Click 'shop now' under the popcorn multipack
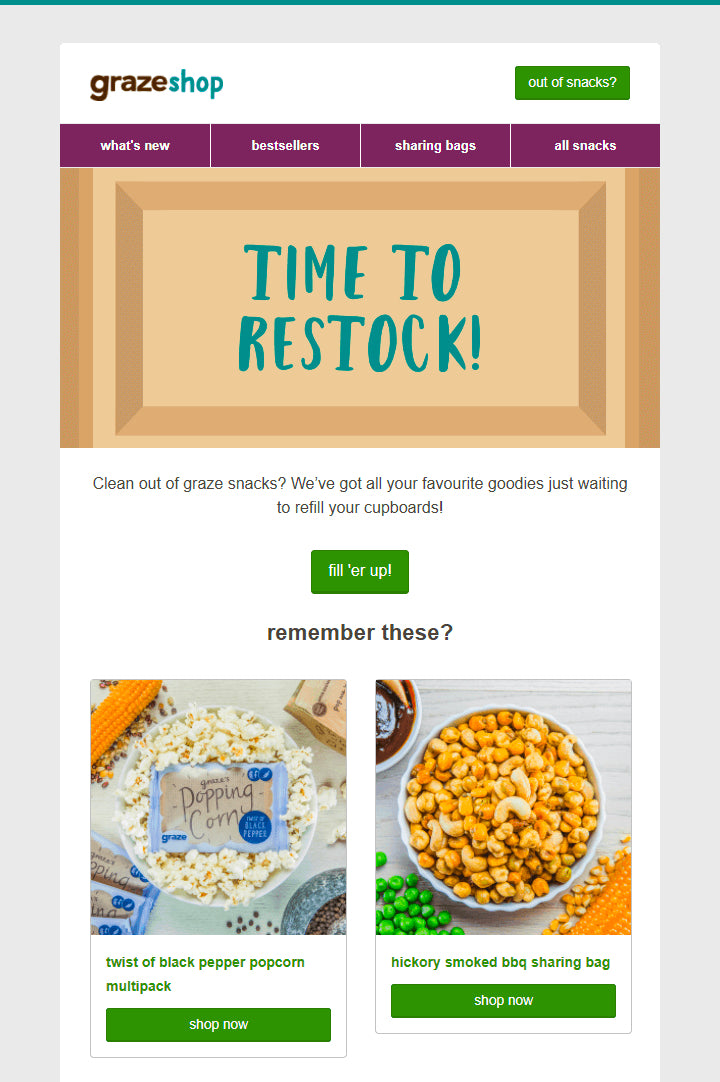This screenshot has width=720, height=1082. coord(217,1024)
